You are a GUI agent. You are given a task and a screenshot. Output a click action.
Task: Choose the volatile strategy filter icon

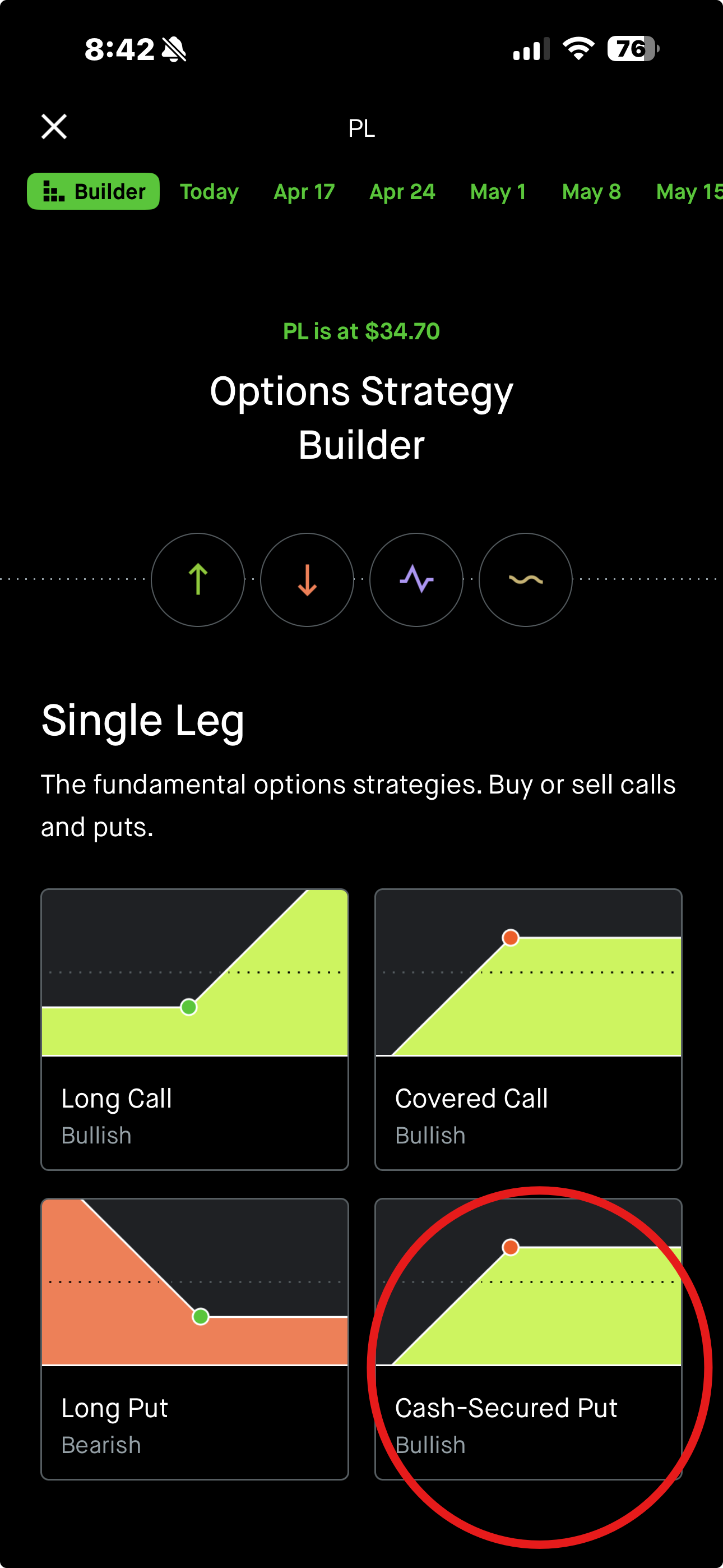[x=416, y=580]
